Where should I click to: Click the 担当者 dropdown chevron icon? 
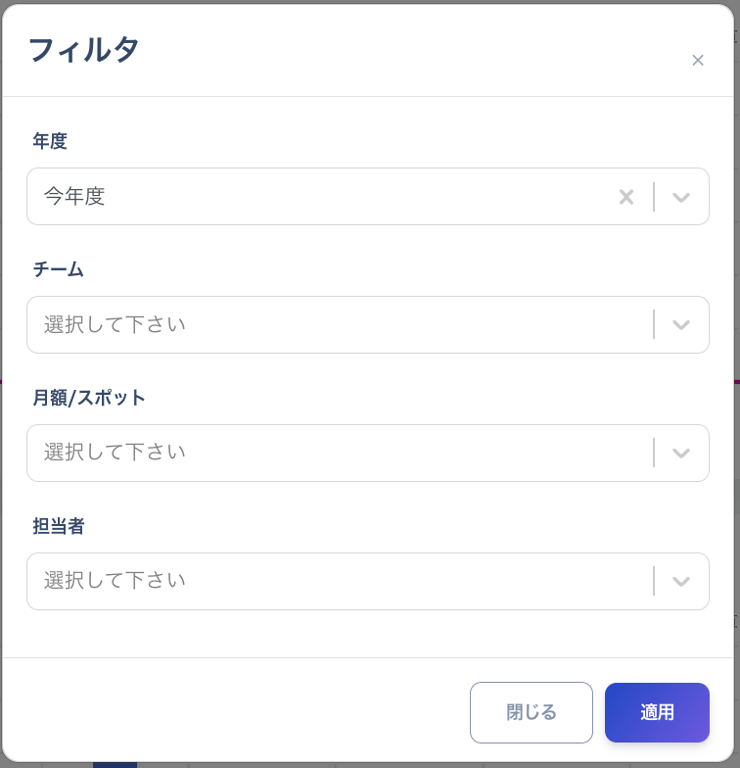coord(681,581)
